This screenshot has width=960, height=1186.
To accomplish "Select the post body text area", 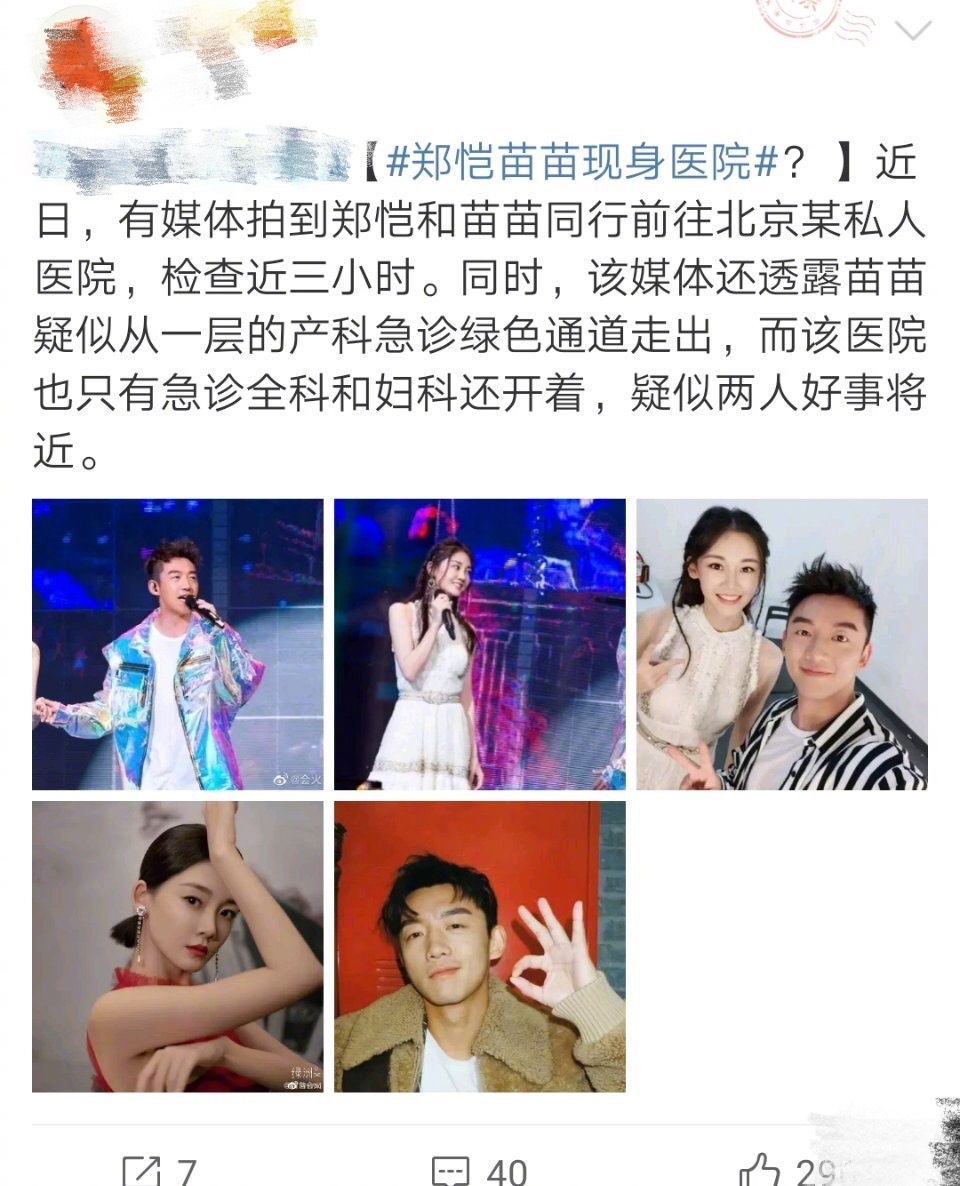I will tap(480, 310).
